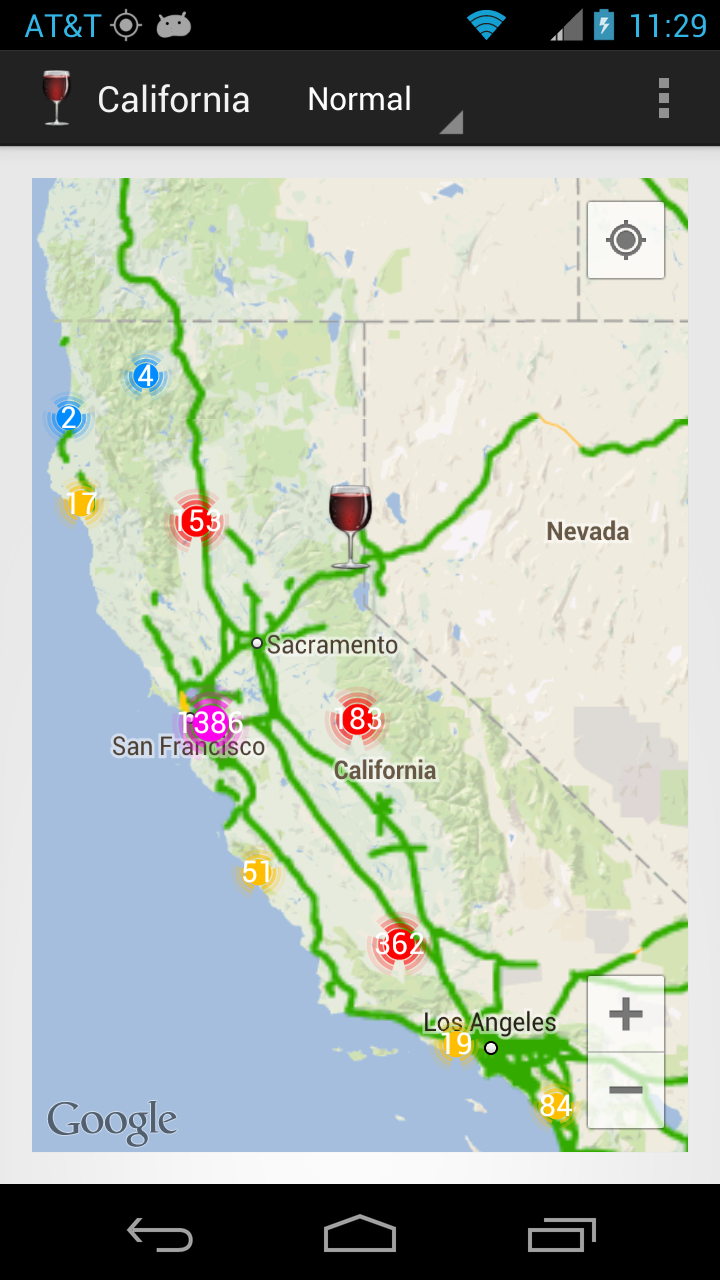The image size is (720, 1280).
Task: Open the yellow 19 cluster near Los Angeles
Action: (x=456, y=1044)
